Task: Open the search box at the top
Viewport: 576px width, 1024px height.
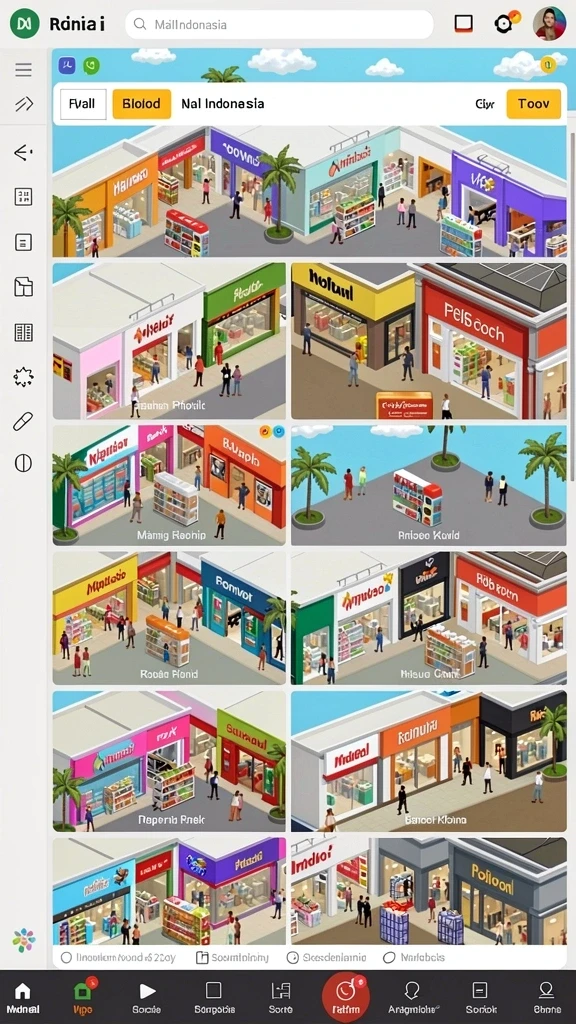Action: click(279, 25)
